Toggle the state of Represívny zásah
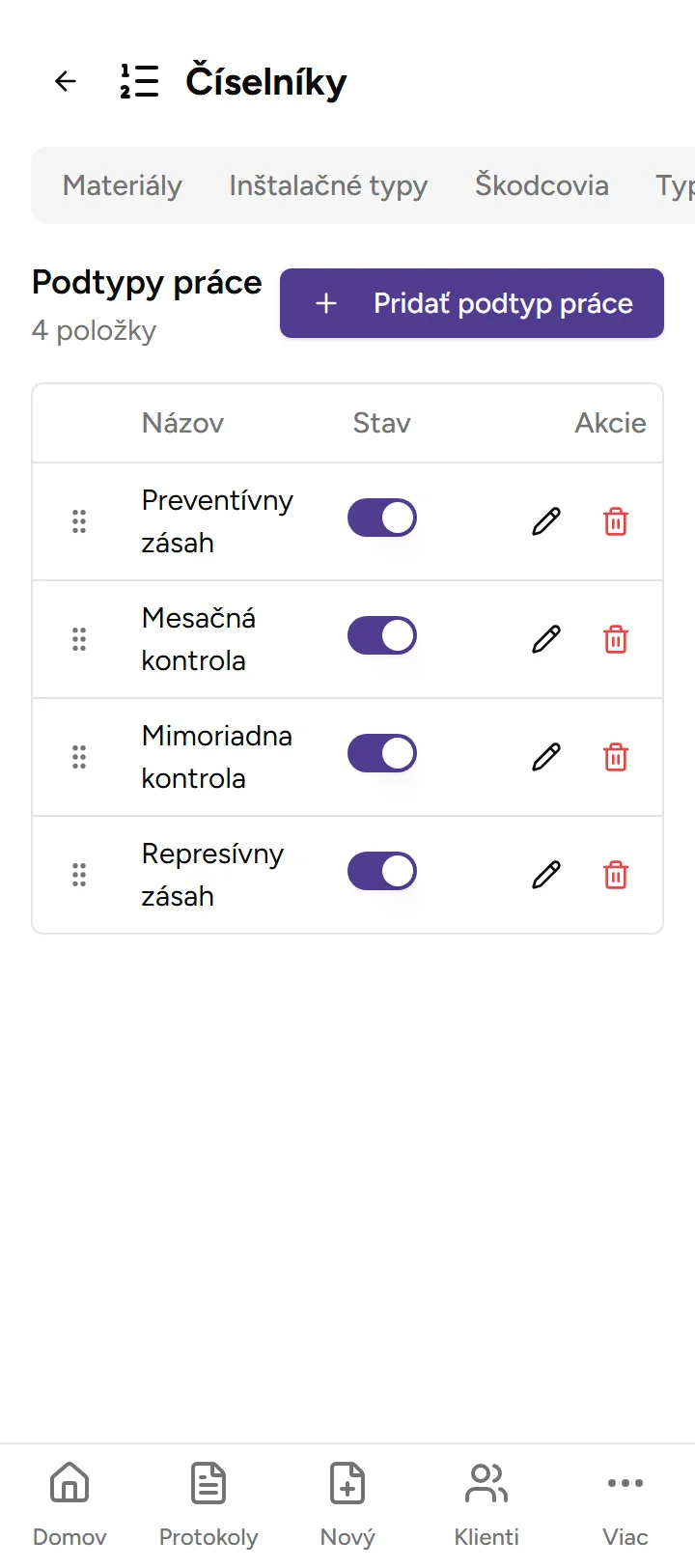Screen dimensions: 695x1568 (x=381, y=871)
